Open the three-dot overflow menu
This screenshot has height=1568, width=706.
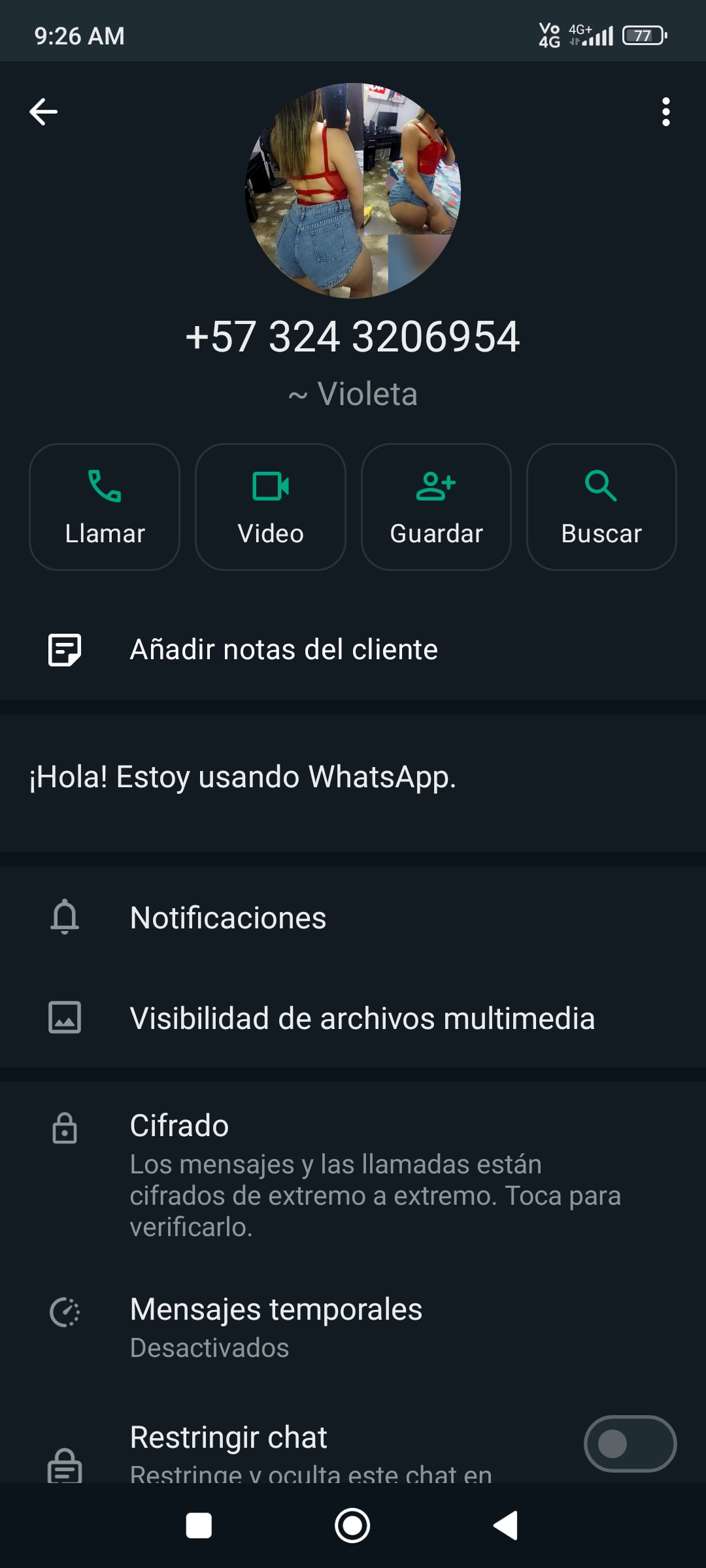[665, 112]
